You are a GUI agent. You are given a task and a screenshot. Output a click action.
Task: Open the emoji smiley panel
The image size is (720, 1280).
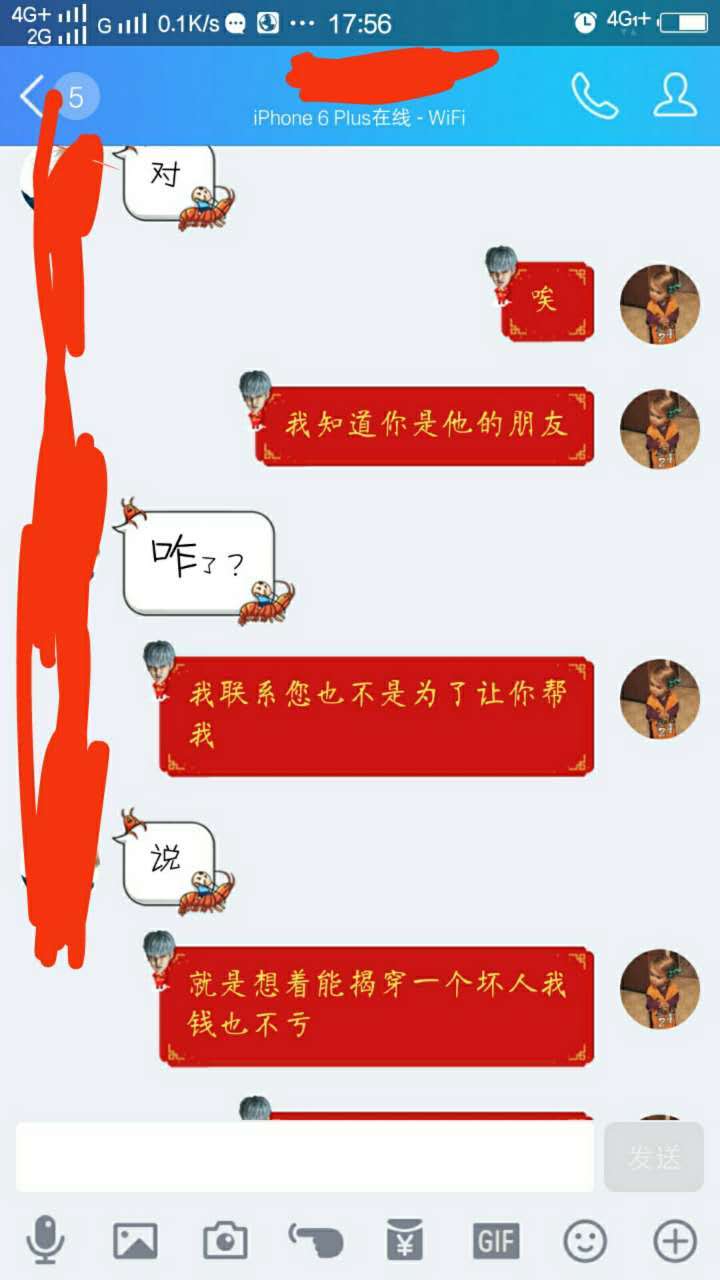pos(585,1241)
